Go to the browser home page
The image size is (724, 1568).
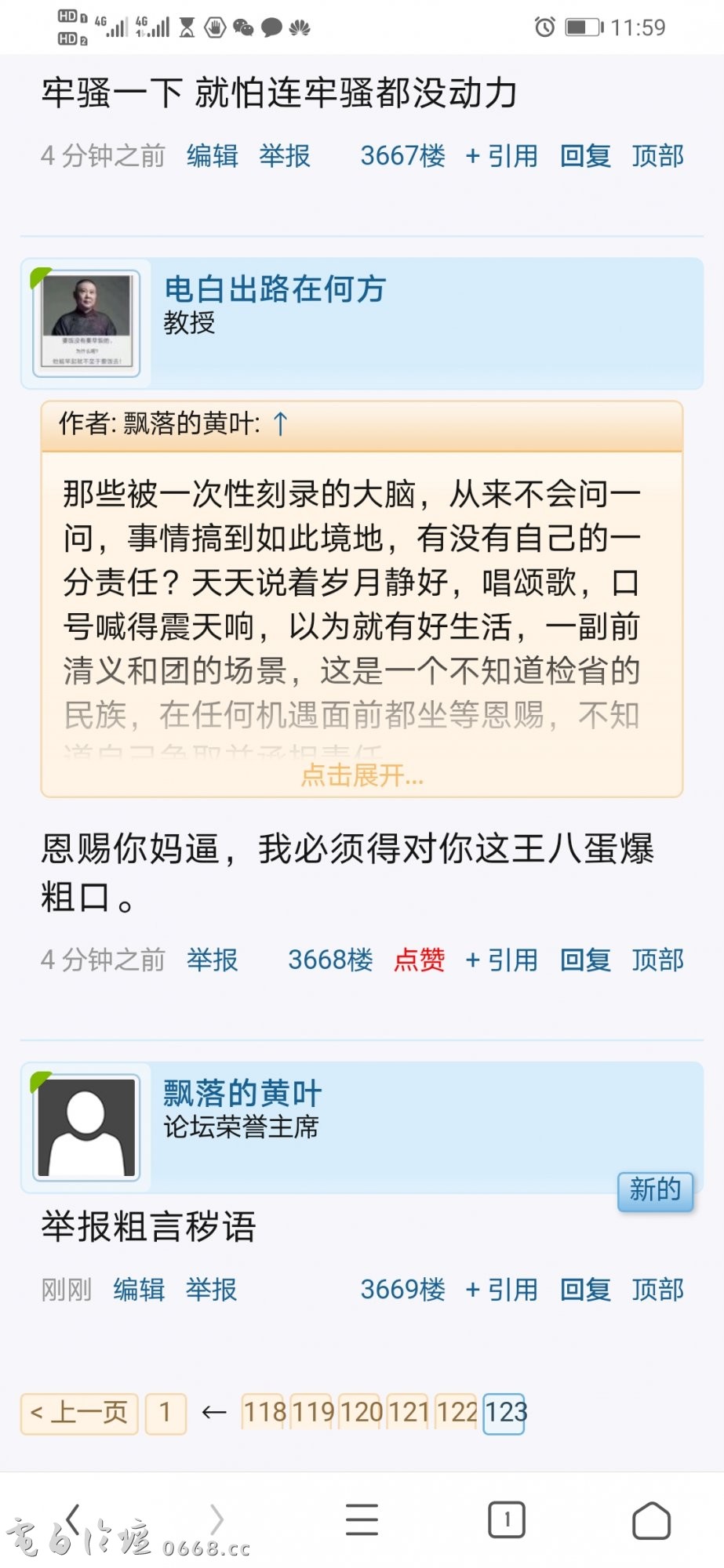[x=651, y=1520]
